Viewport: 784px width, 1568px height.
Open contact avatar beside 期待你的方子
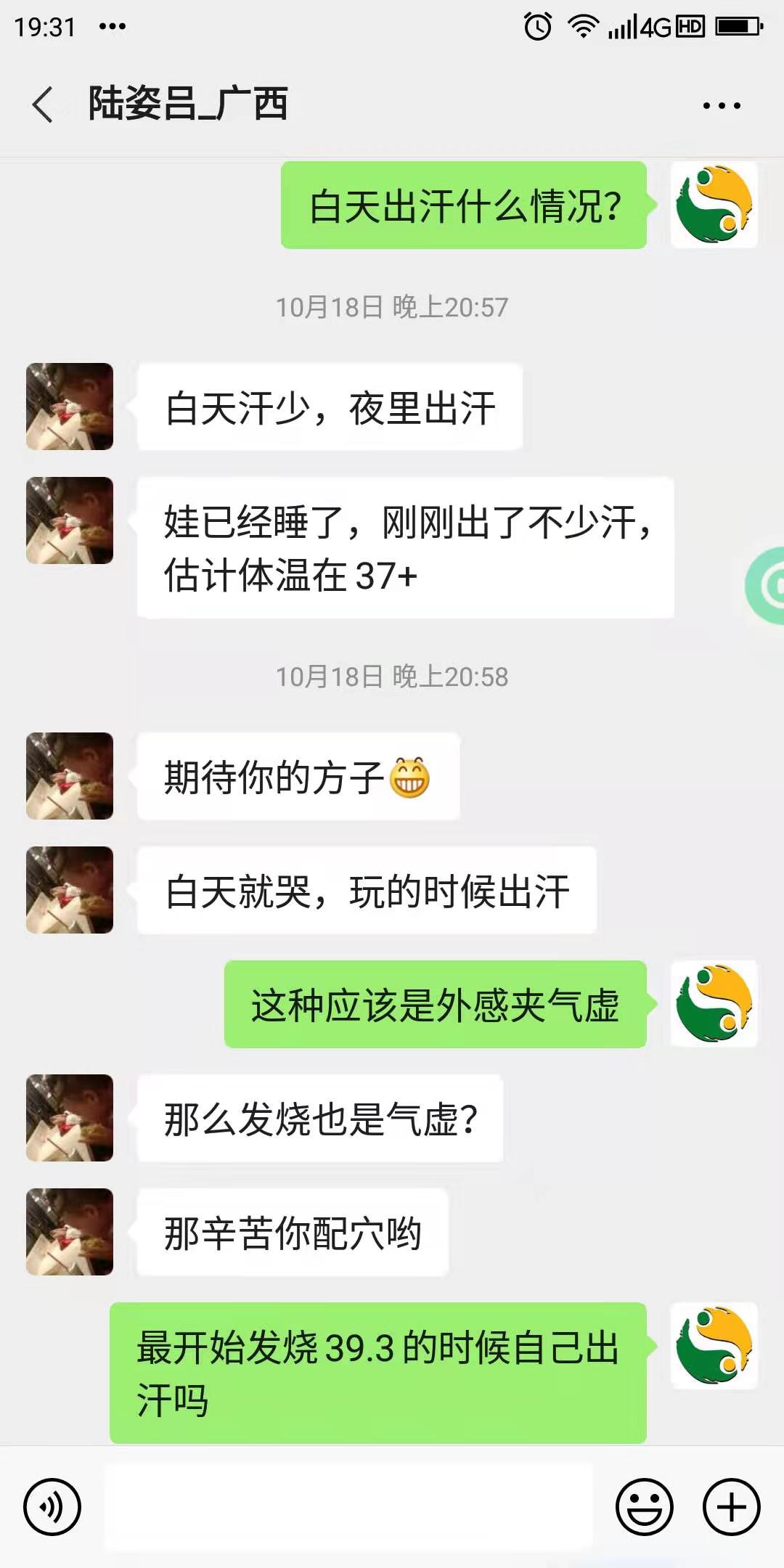70,776
